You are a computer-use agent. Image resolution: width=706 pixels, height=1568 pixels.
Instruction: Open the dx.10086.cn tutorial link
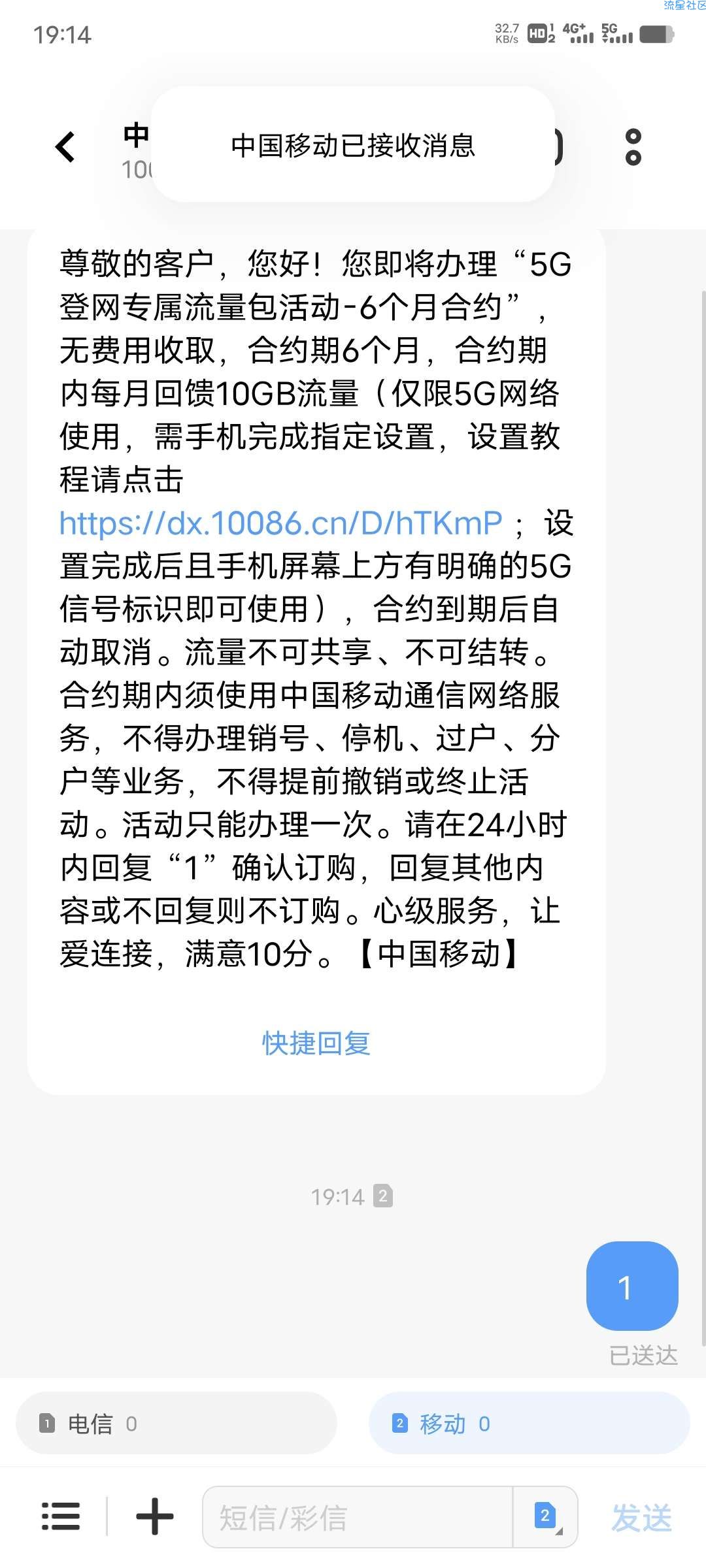280,523
